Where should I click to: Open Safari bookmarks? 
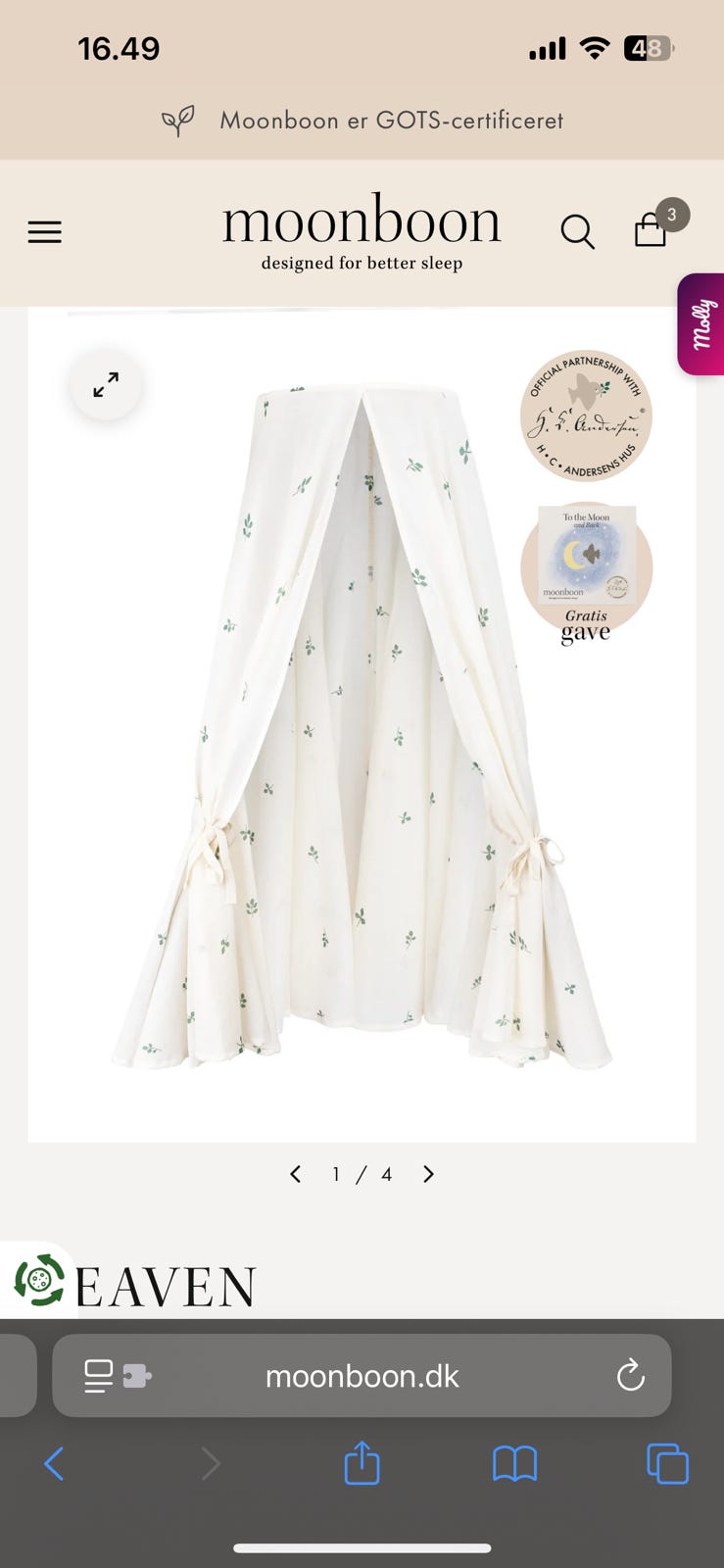tap(514, 1464)
